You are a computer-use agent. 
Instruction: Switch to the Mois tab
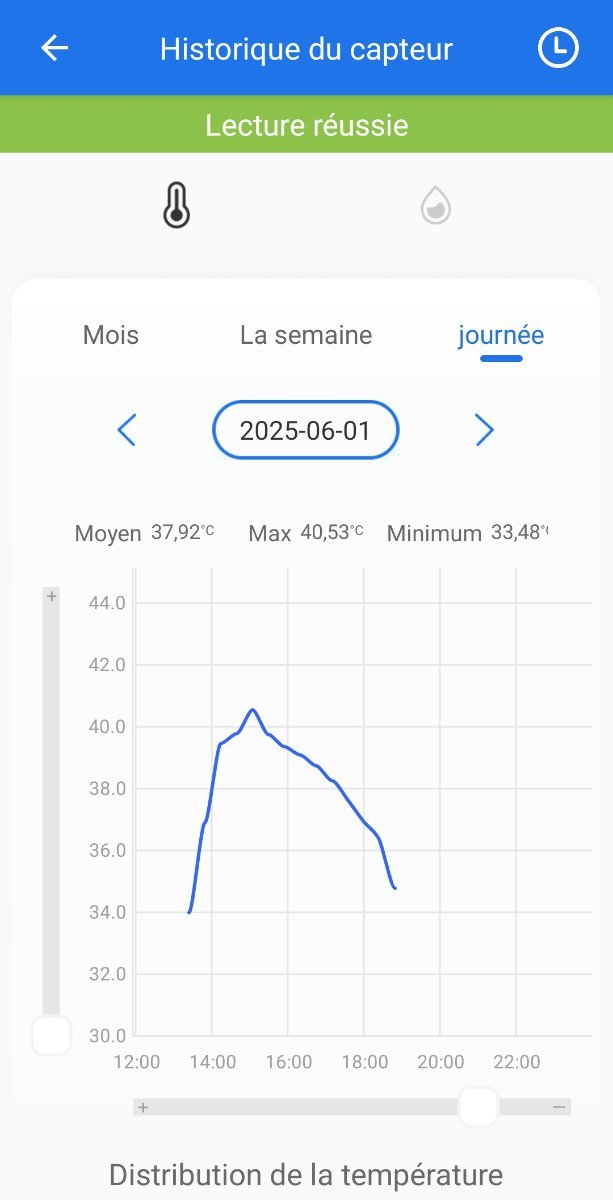pyautogui.click(x=111, y=335)
